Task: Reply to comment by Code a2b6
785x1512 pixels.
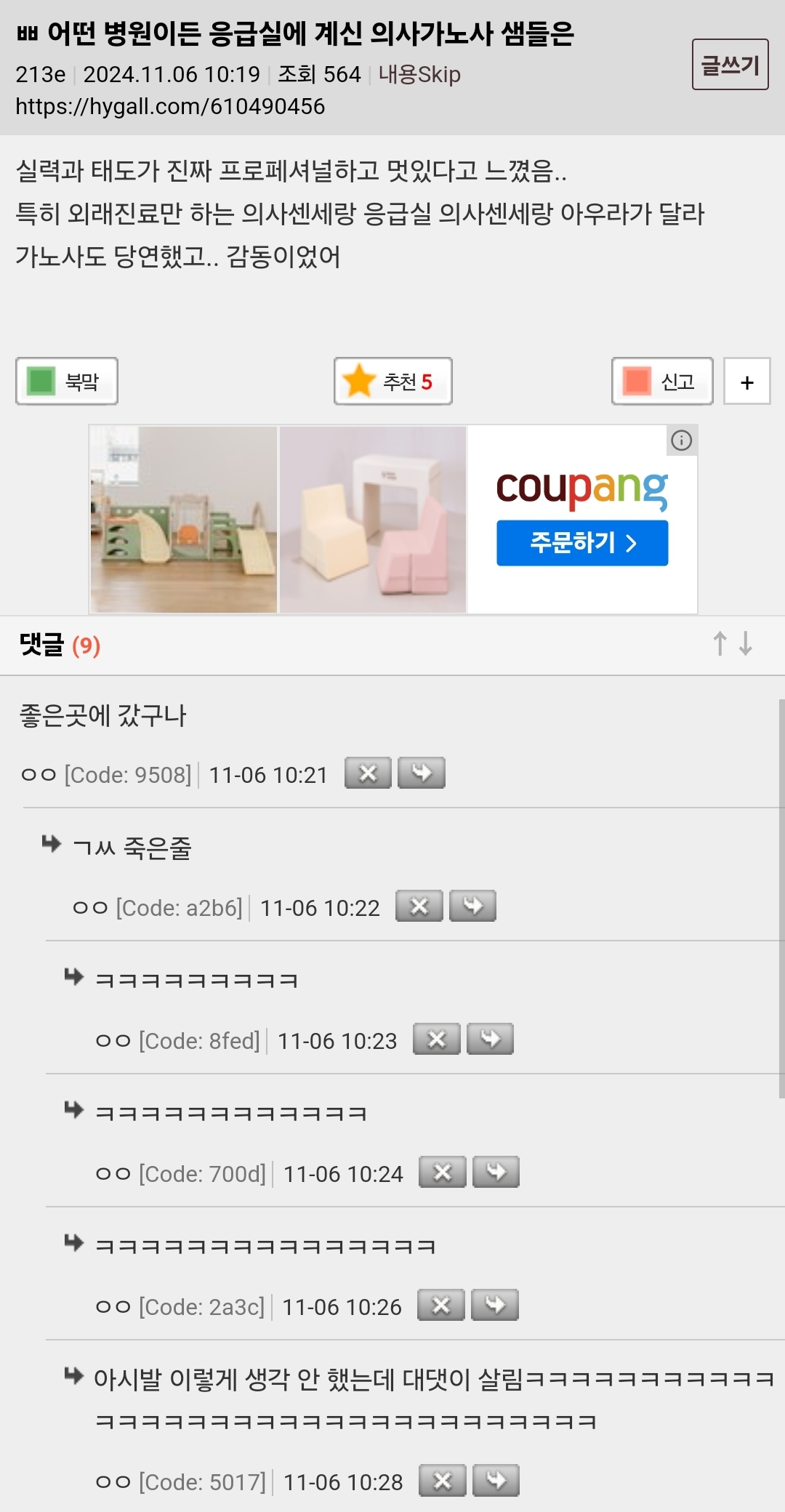Action: pos(472,906)
